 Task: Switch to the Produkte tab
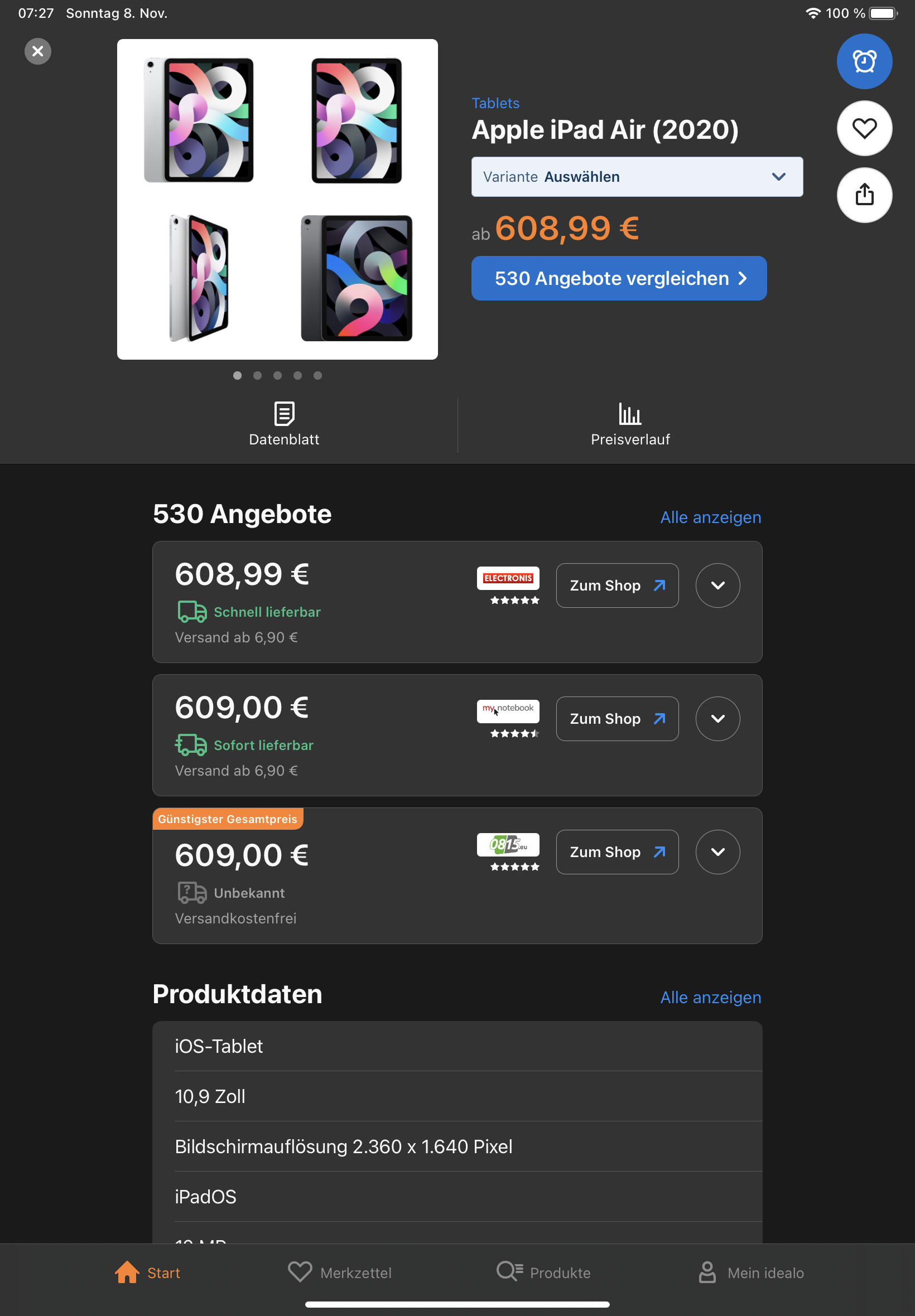[x=543, y=1273]
